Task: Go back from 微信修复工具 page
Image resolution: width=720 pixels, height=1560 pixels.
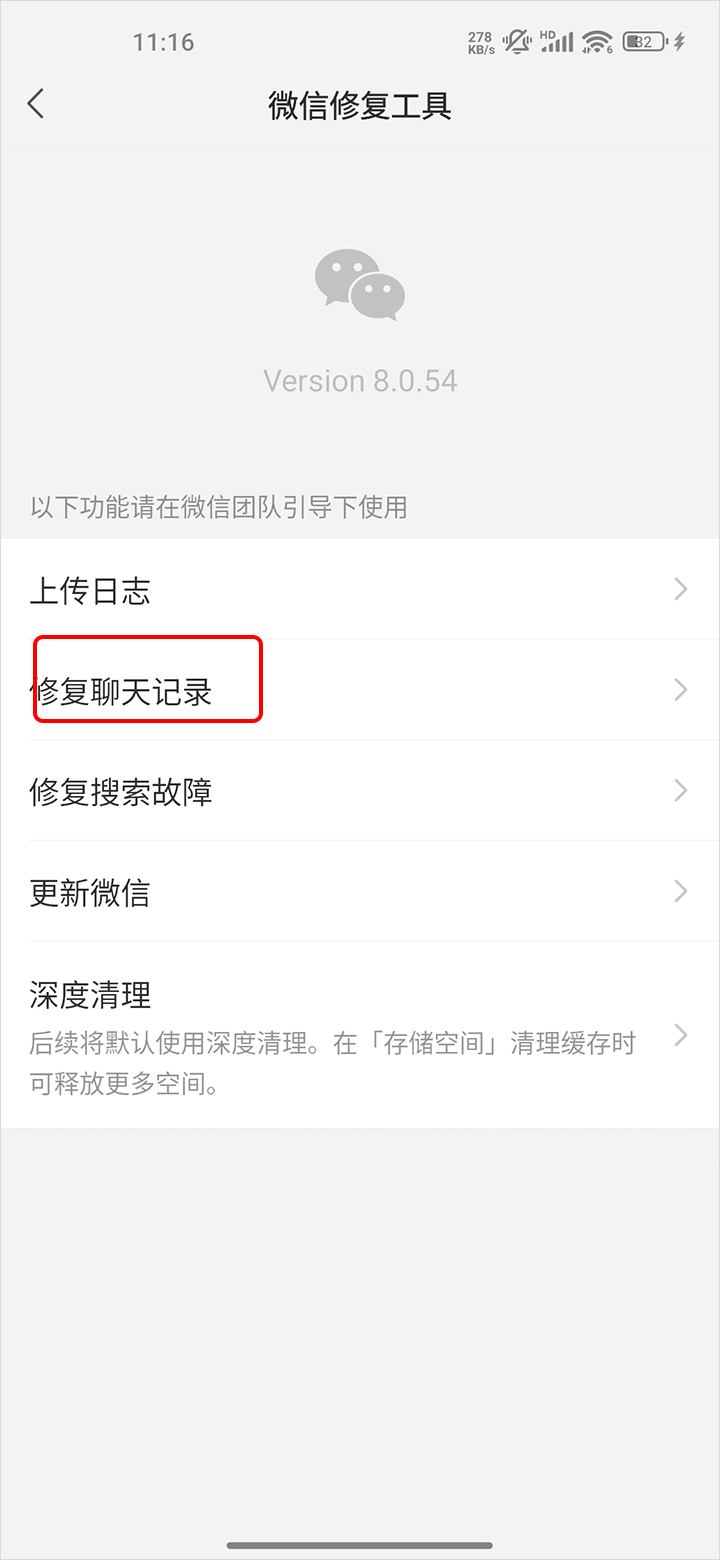Action: pos(36,104)
